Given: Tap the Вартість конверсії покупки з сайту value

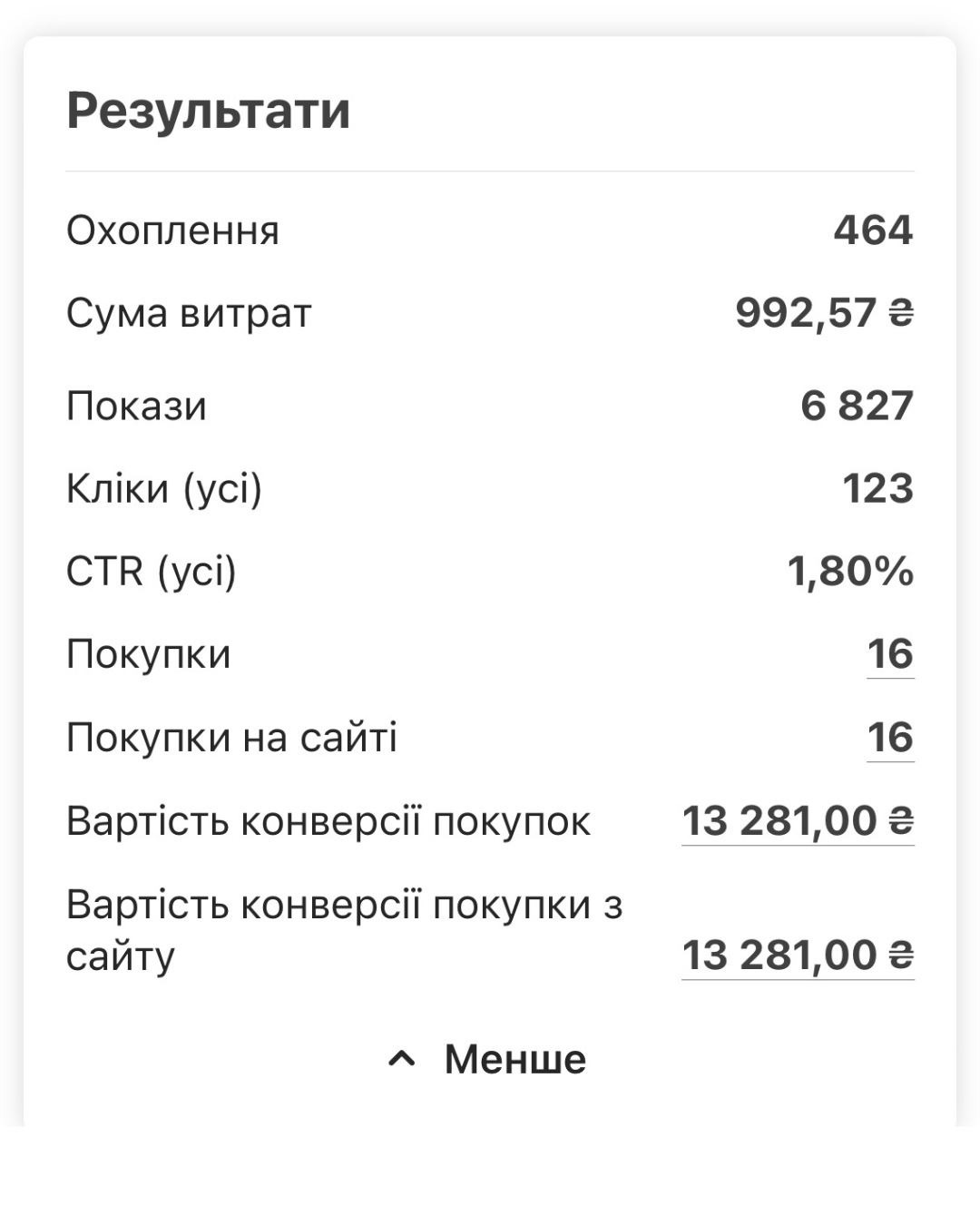Looking at the screenshot, I should pos(798,955).
